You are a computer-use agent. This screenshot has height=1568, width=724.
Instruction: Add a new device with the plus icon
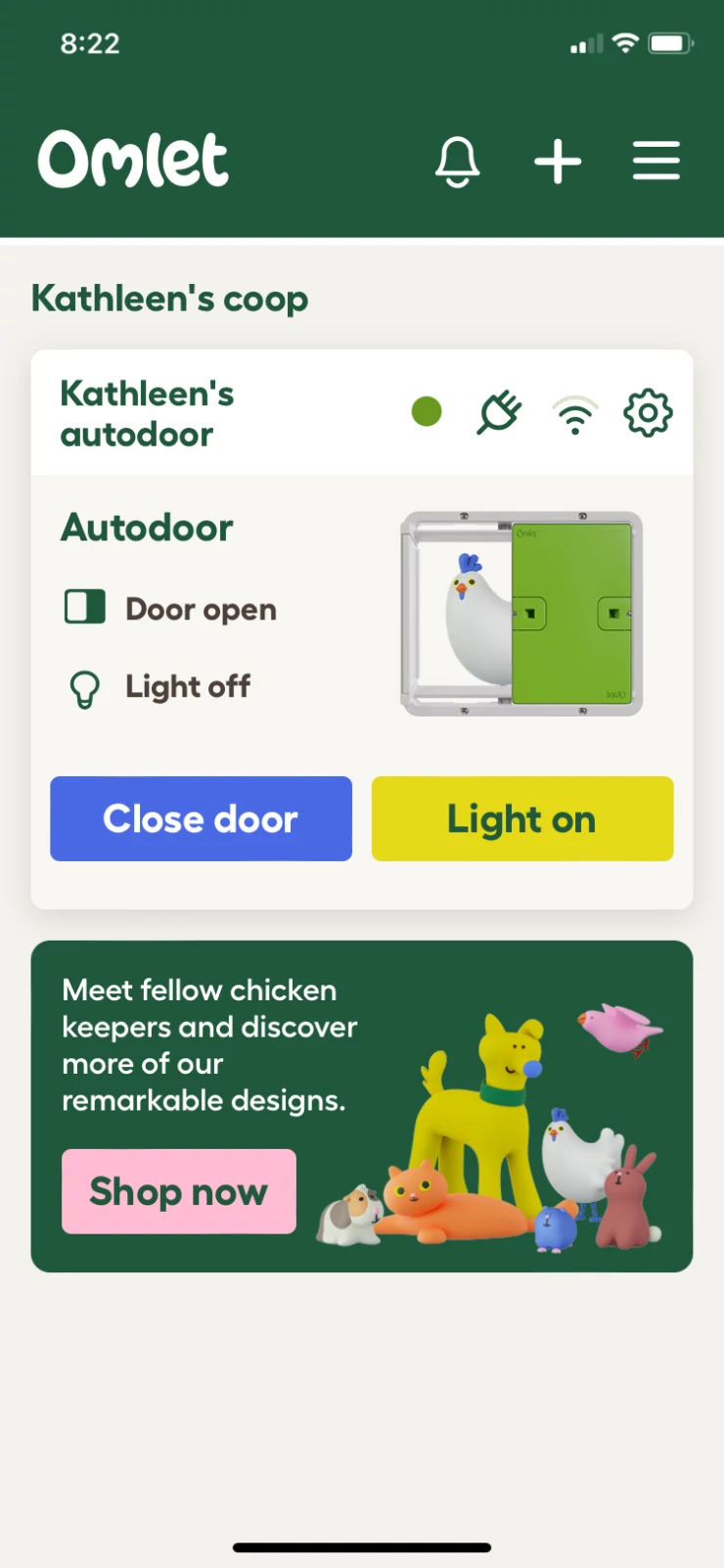pos(558,161)
